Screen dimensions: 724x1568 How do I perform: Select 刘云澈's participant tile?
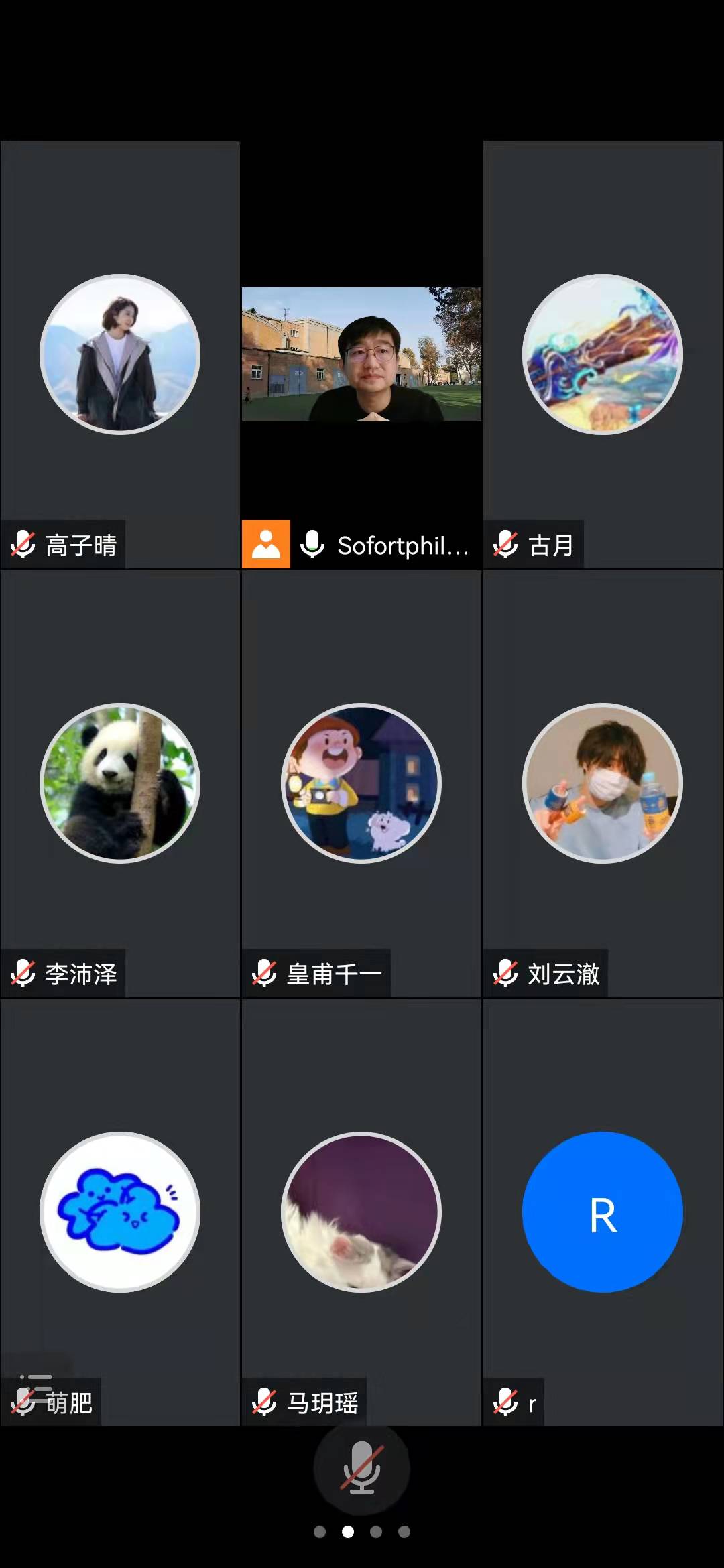coord(602,783)
